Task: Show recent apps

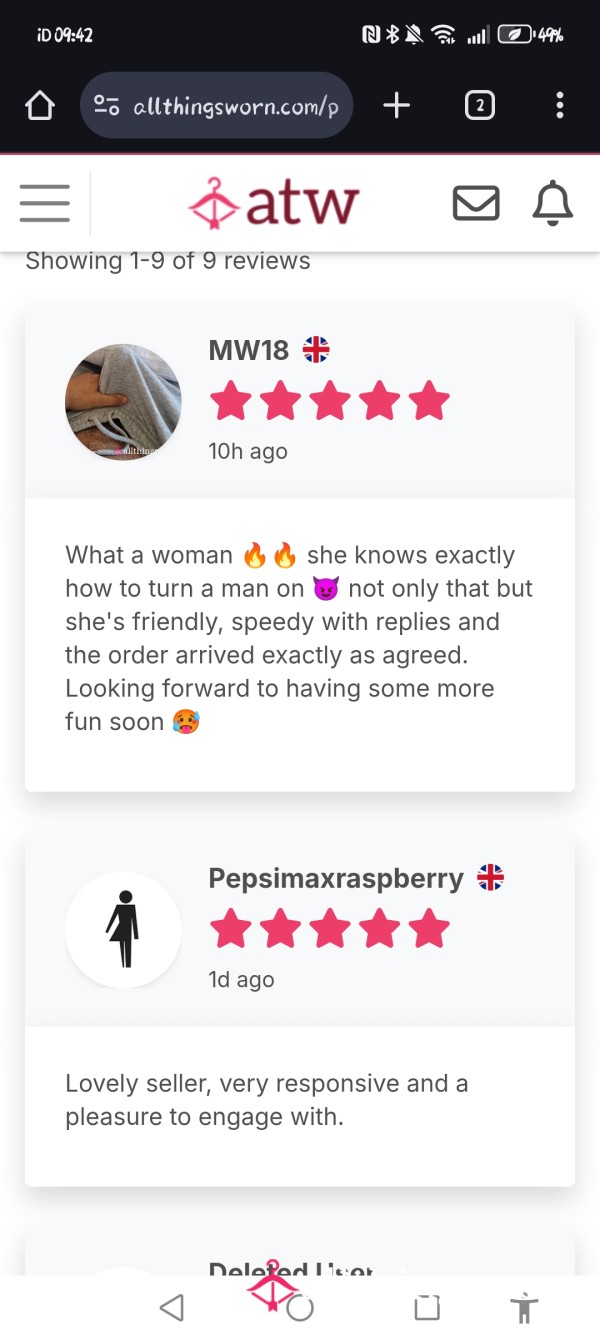Action: coord(427,1307)
